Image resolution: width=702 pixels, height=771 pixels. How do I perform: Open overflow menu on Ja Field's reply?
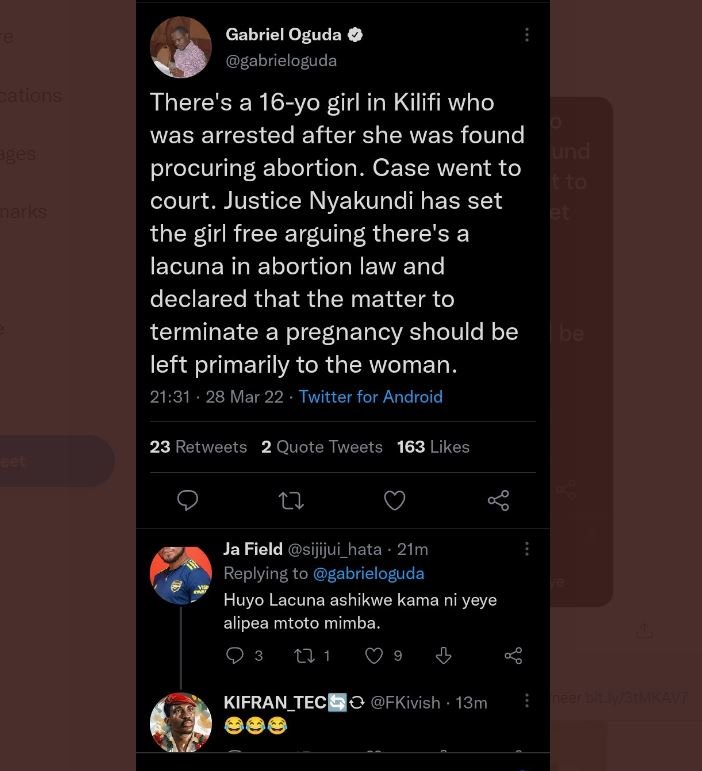[527, 549]
